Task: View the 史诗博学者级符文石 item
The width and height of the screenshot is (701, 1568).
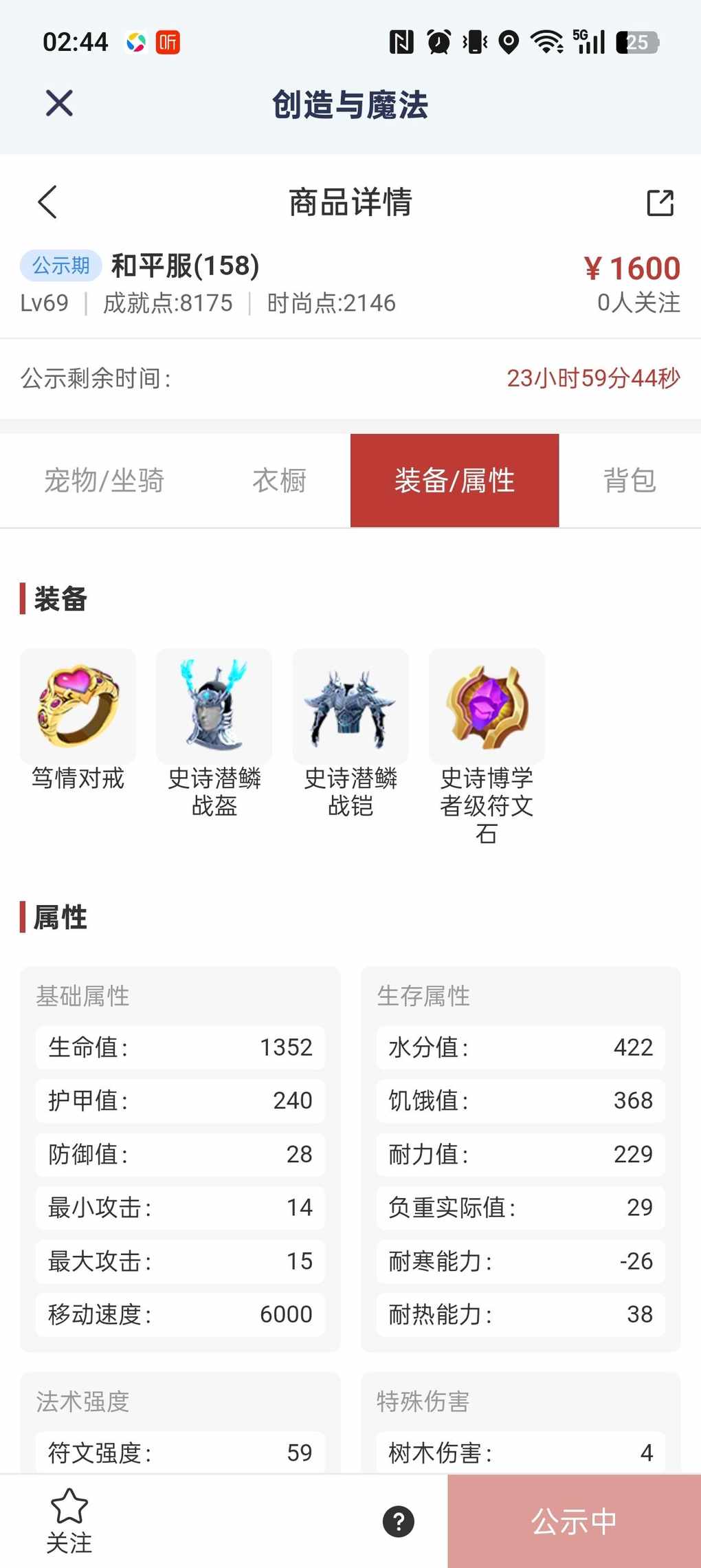Action: coord(487,707)
